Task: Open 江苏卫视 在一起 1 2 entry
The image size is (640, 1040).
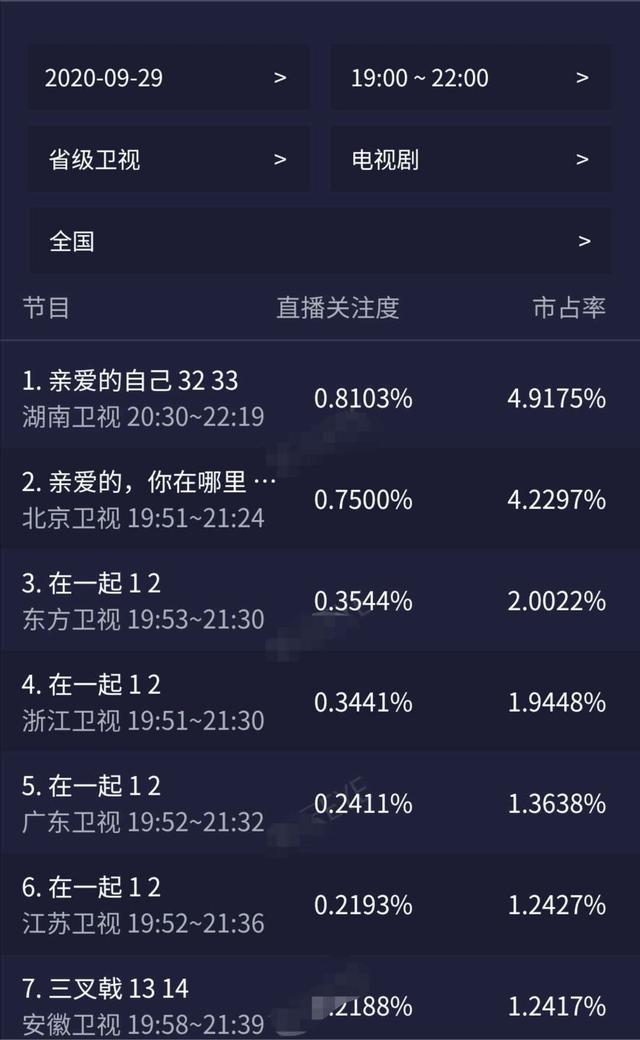Action: [320, 905]
